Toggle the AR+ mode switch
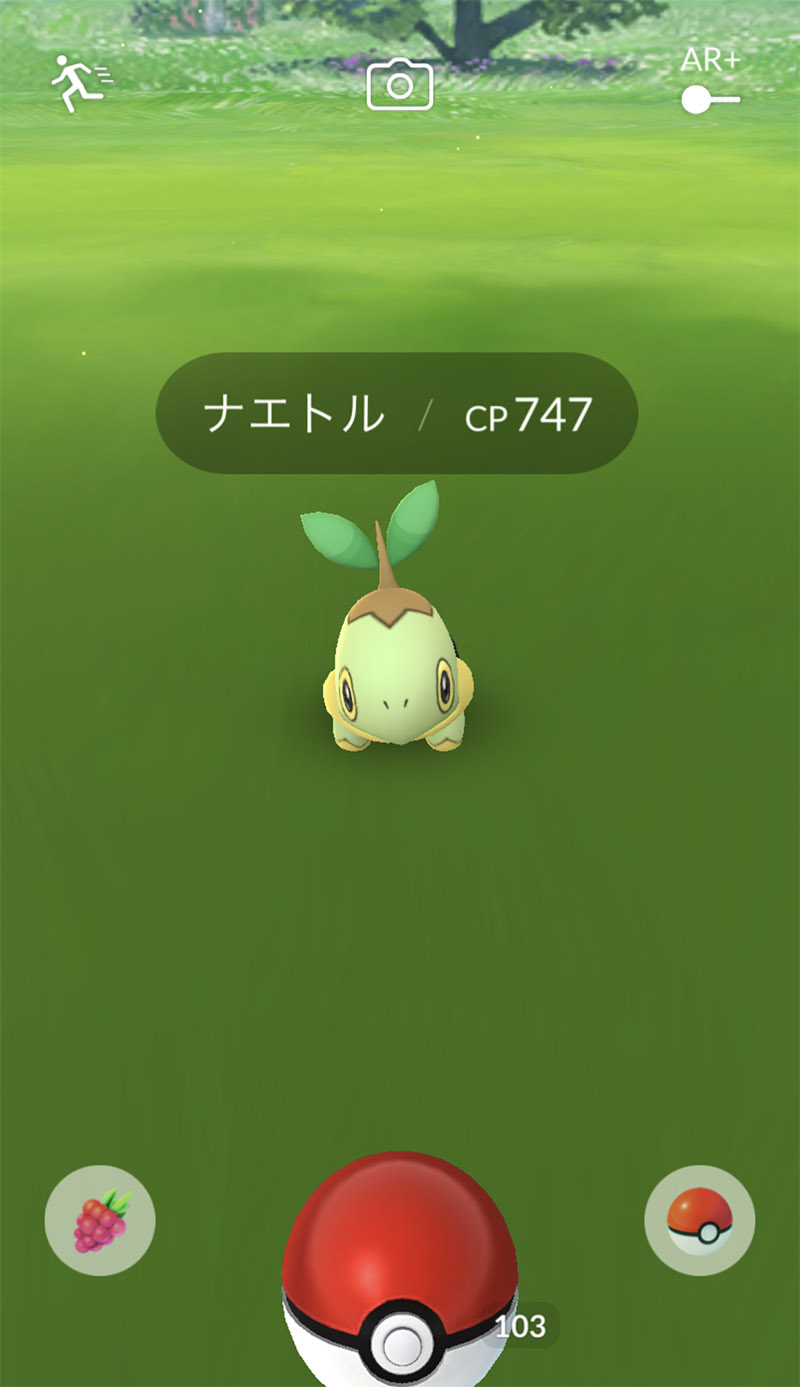The image size is (800, 1387). 710,98
